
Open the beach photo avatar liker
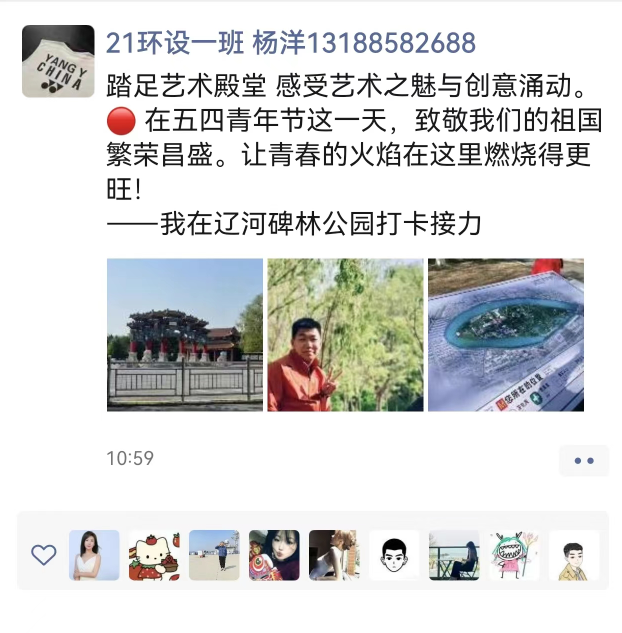click(214, 555)
